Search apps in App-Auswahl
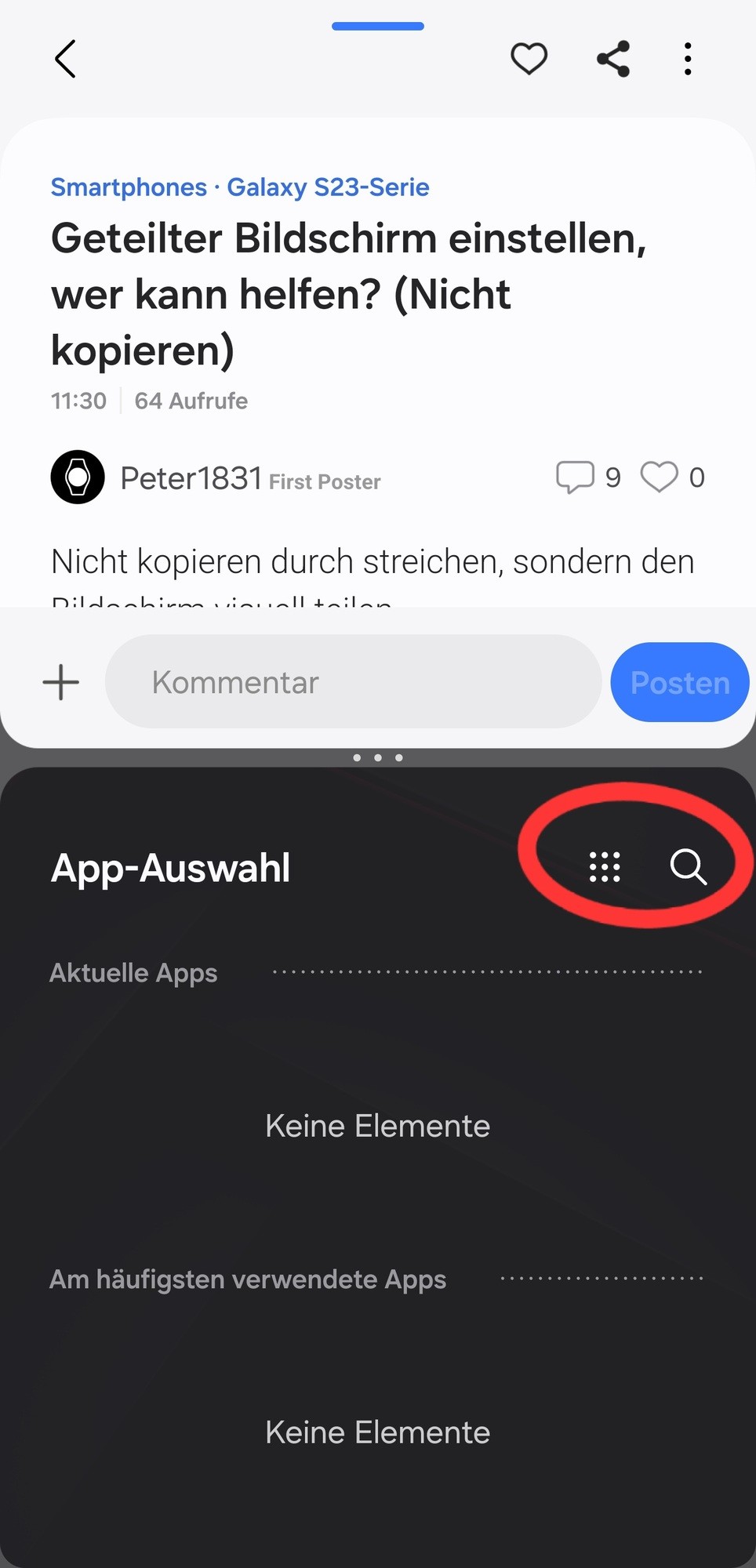The width and height of the screenshot is (756, 1568). pyautogui.click(x=688, y=867)
